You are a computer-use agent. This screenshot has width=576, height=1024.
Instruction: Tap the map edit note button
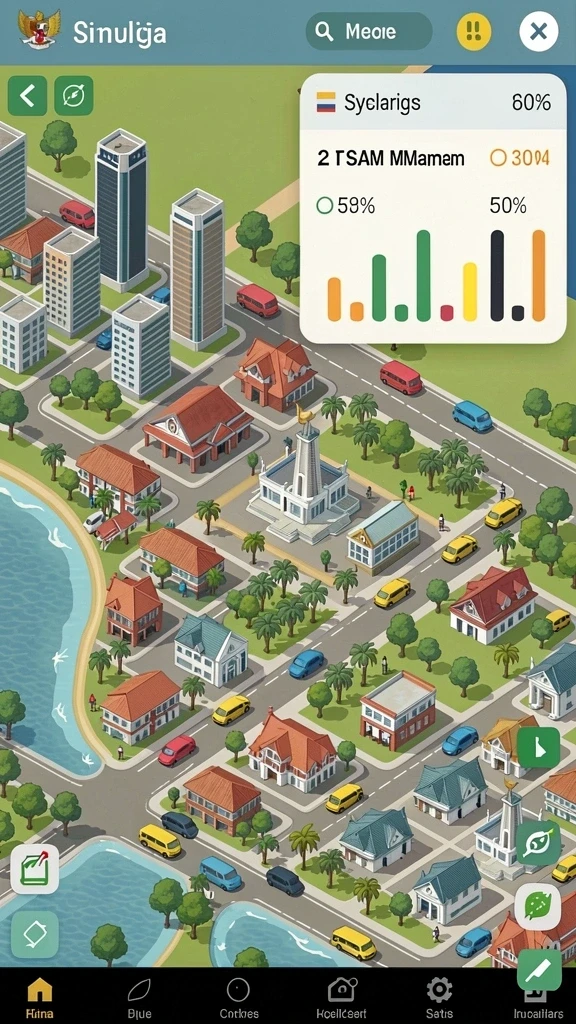click(x=35, y=869)
